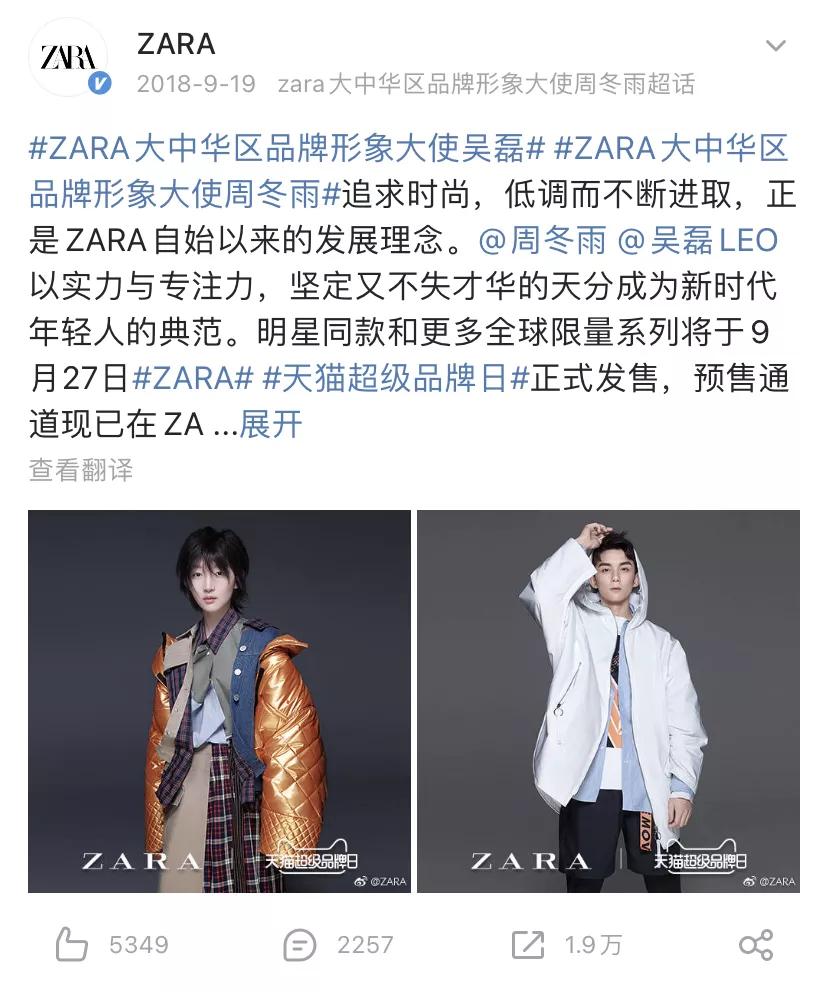Open the zara大中华区品牌形象大使周冬雨超话 topic
The width and height of the screenshot is (828, 992).
[486, 83]
